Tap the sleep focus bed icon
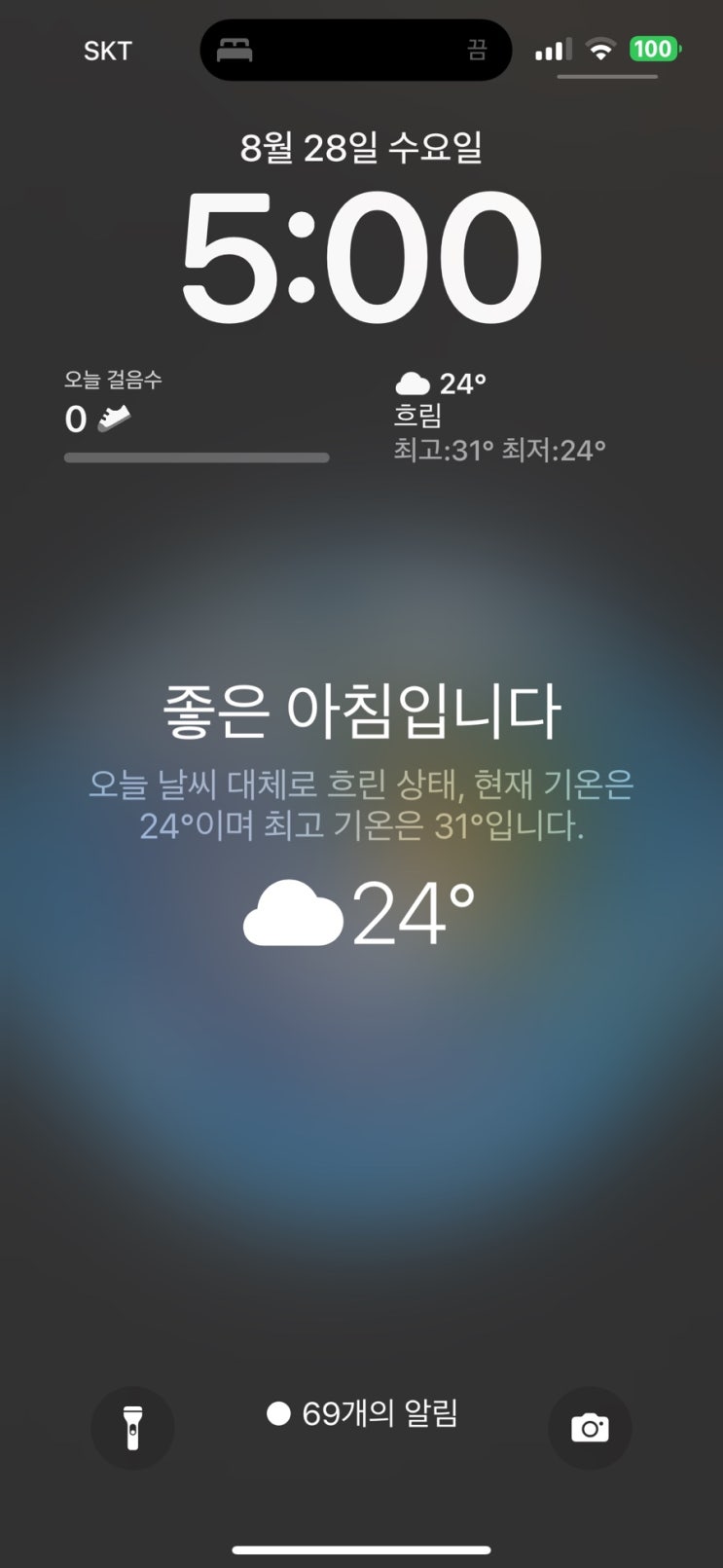 pyautogui.click(x=235, y=51)
